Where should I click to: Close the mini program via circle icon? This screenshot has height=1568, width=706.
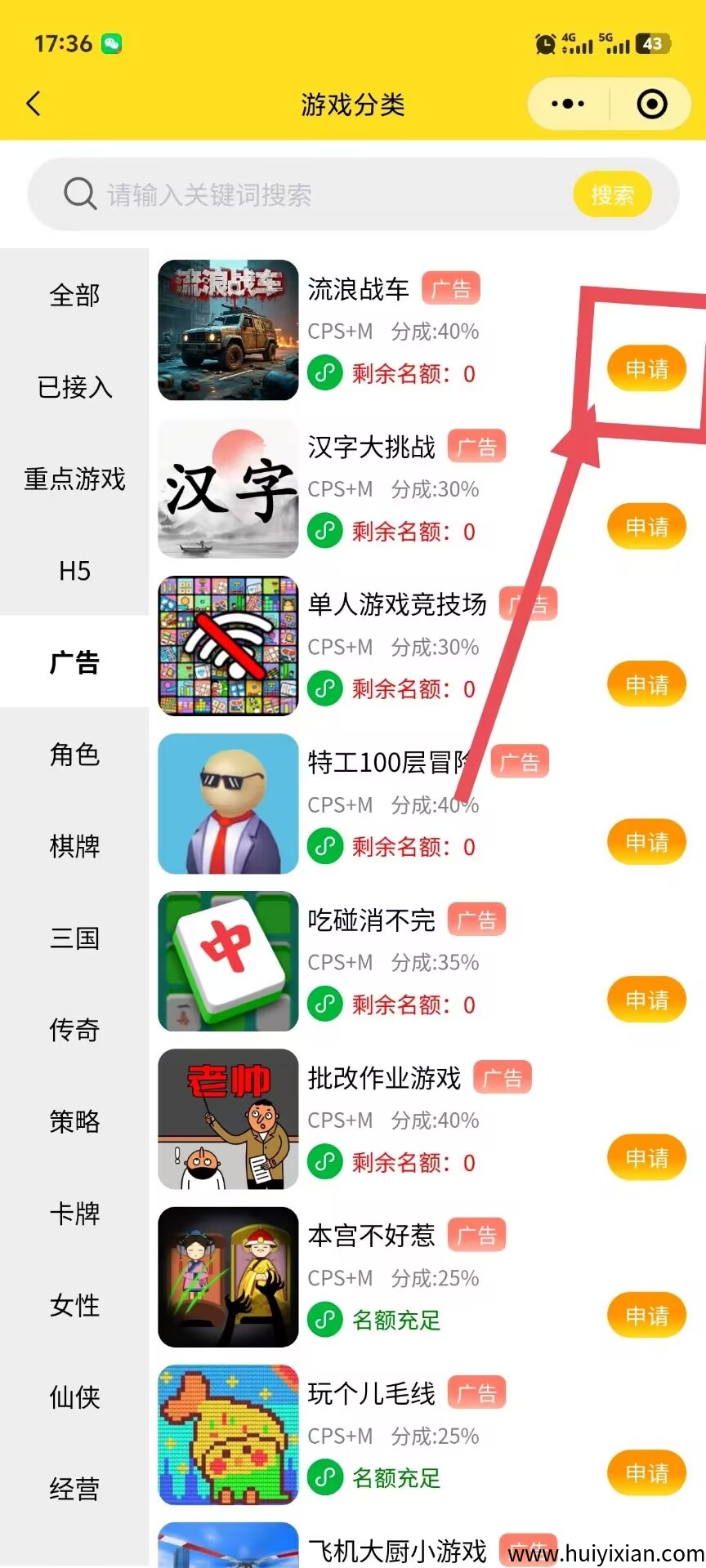[x=651, y=104]
